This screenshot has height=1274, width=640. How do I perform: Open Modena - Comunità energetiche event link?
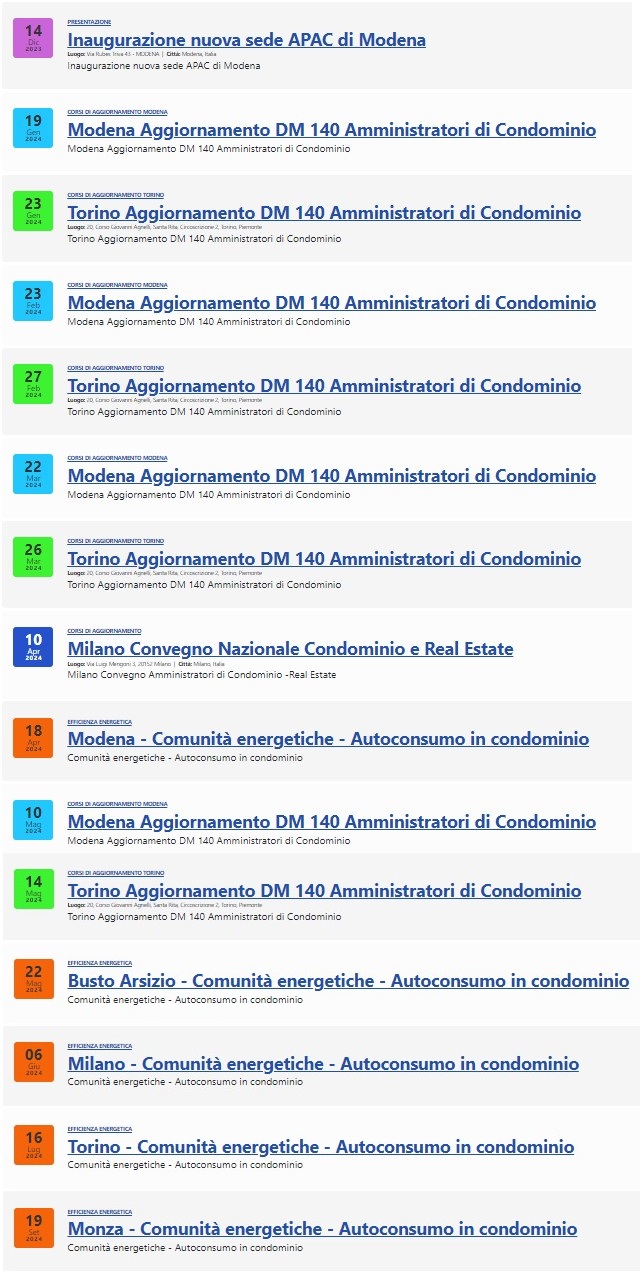click(x=328, y=739)
